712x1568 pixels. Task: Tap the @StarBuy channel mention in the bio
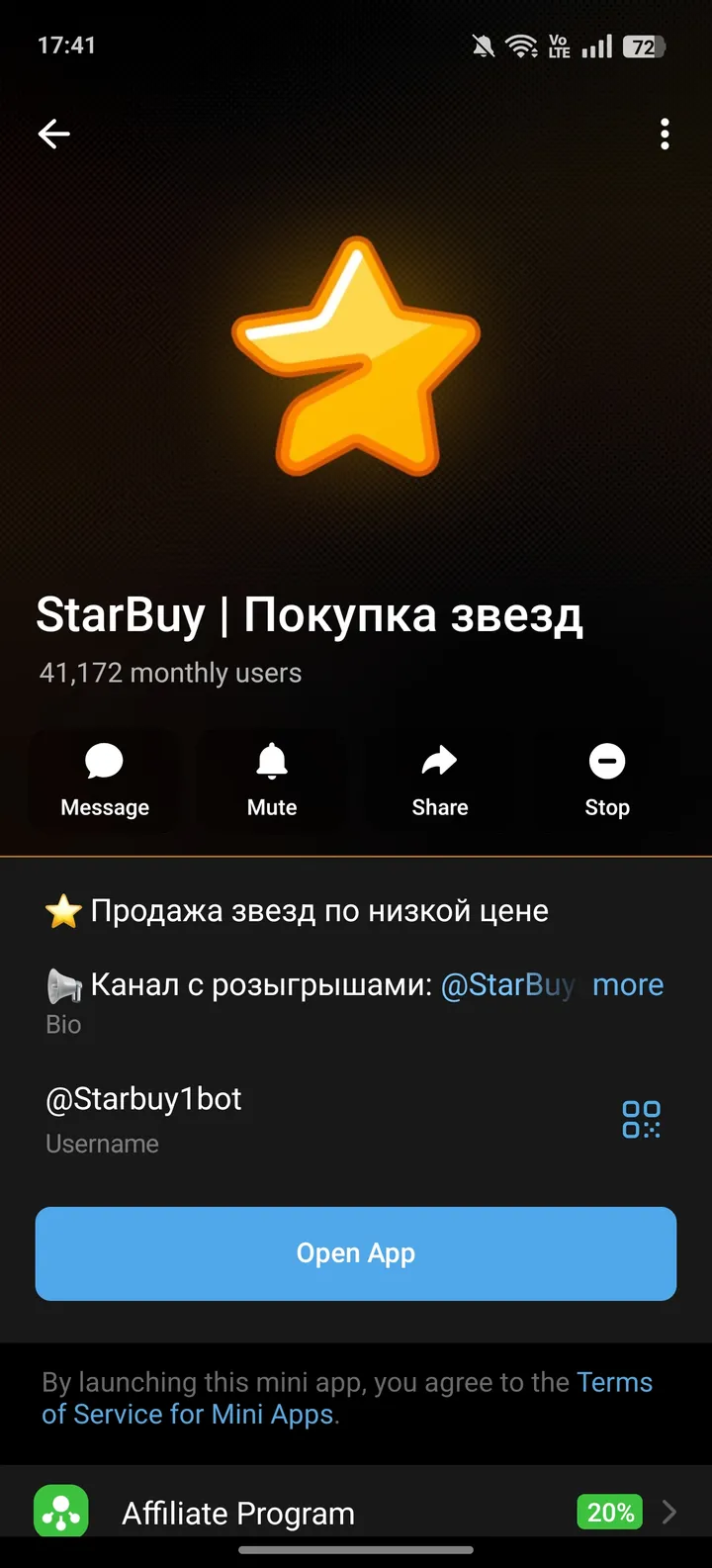(507, 984)
